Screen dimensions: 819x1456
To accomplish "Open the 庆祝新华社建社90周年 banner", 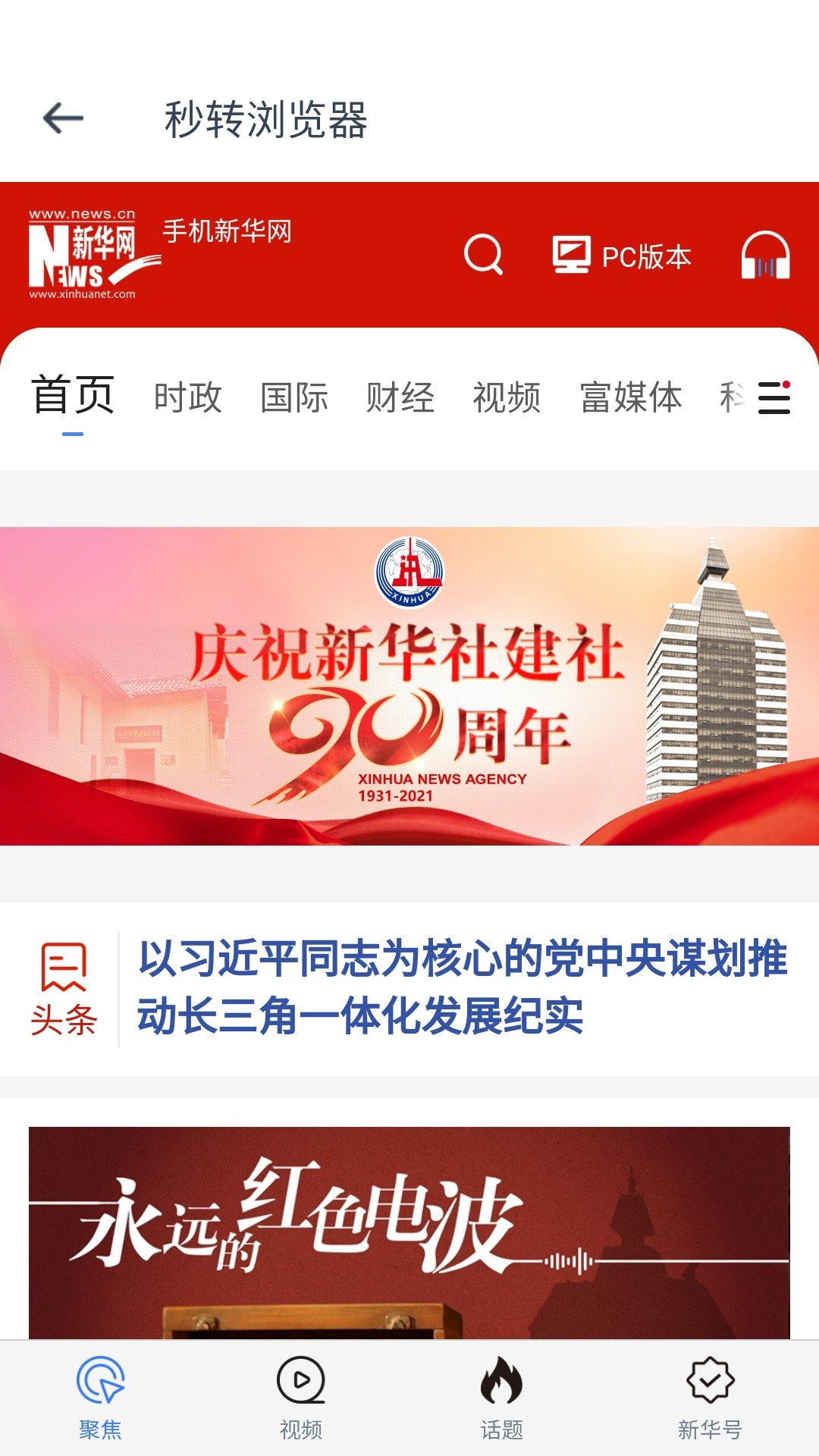I will 409,686.
